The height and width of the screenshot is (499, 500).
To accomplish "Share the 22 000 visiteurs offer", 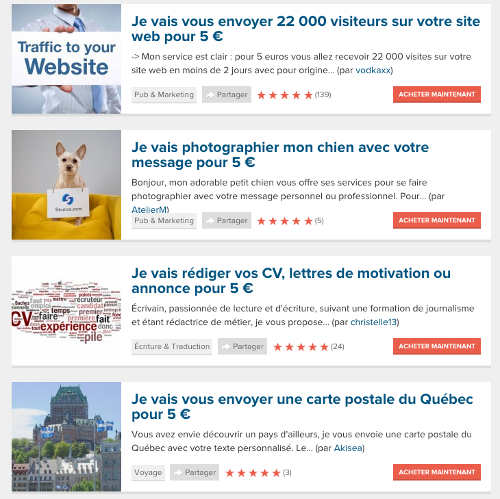I will click(x=226, y=95).
